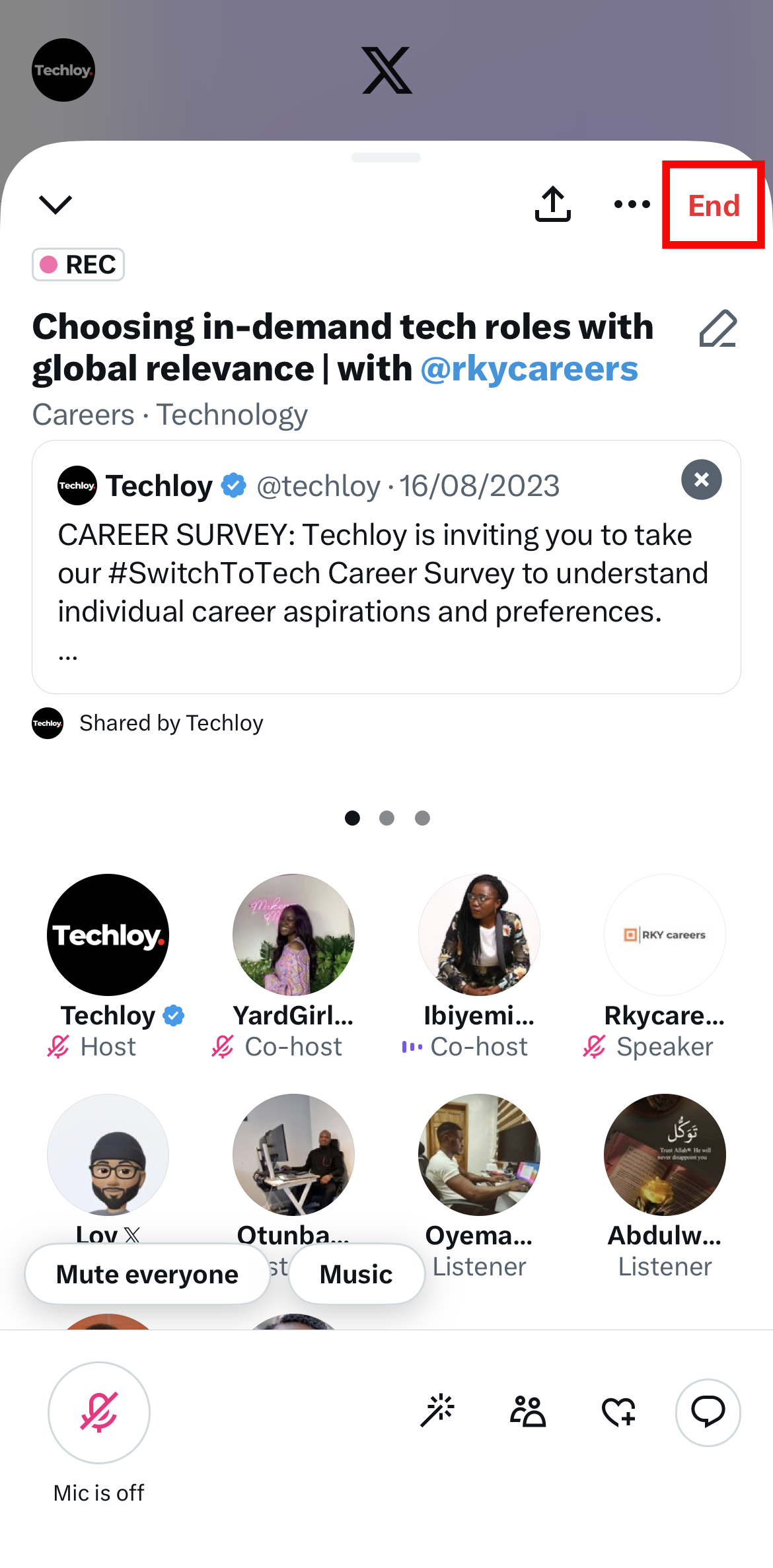The height and width of the screenshot is (1568, 773).
Task: Send a heart reaction
Action: pyautogui.click(x=619, y=1412)
